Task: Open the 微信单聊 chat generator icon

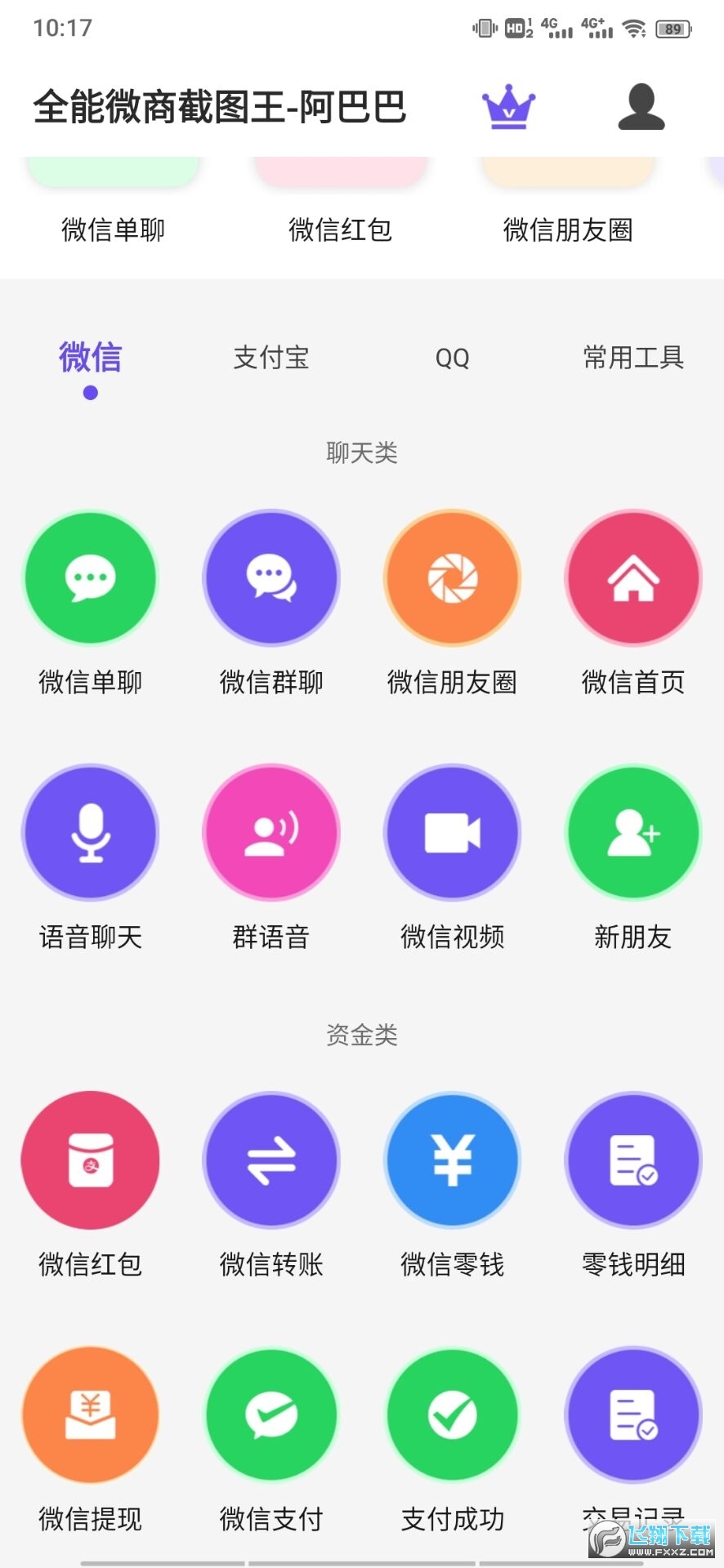Action: pyautogui.click(x=90, y=577)
